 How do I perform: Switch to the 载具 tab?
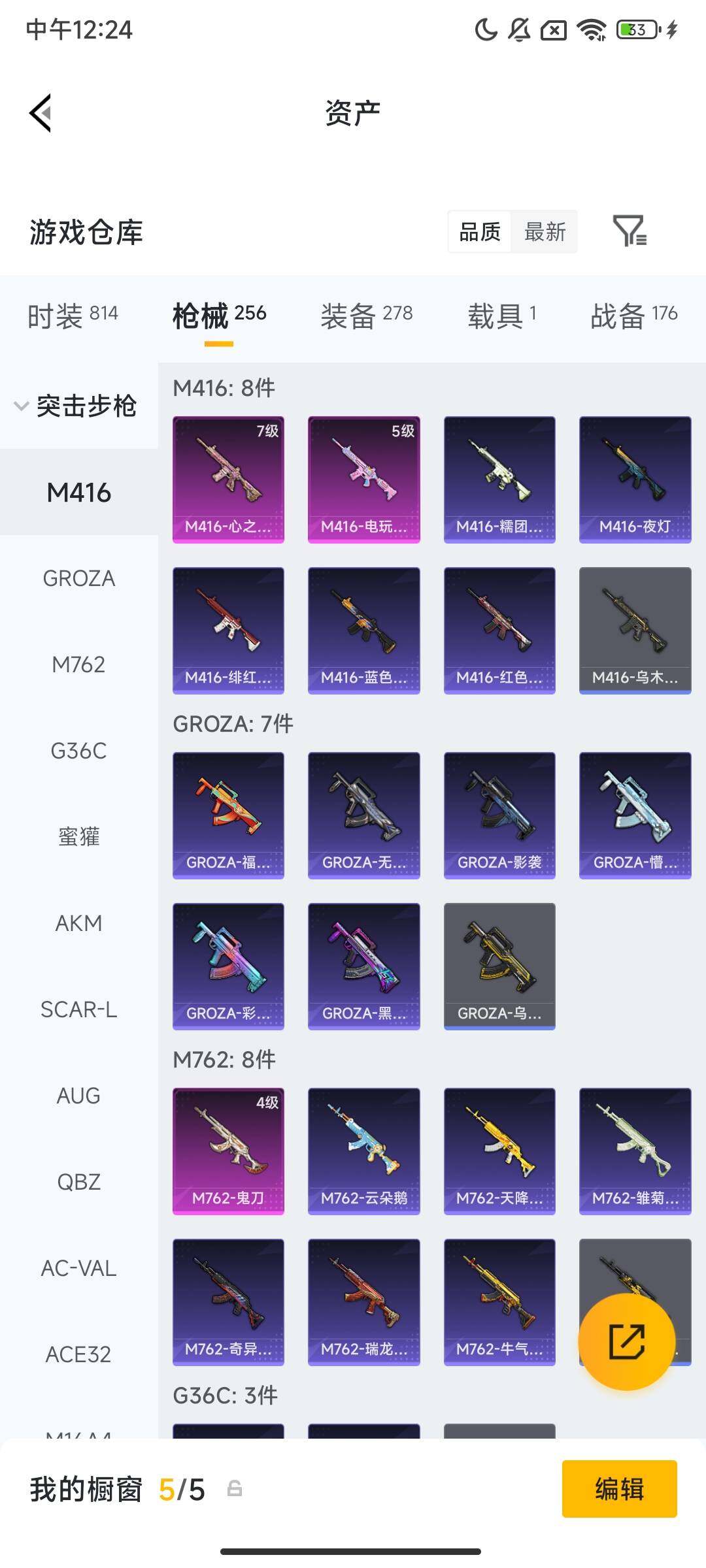[501, 316]
